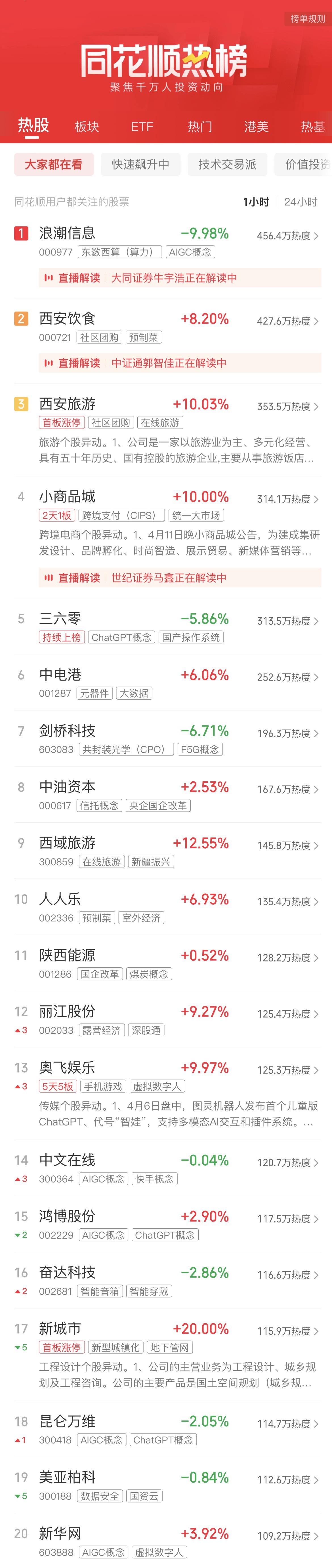The image size is (332, 1568).
Task: Select the 技术交易派 filter chip
Action: (x=227, y=164)
